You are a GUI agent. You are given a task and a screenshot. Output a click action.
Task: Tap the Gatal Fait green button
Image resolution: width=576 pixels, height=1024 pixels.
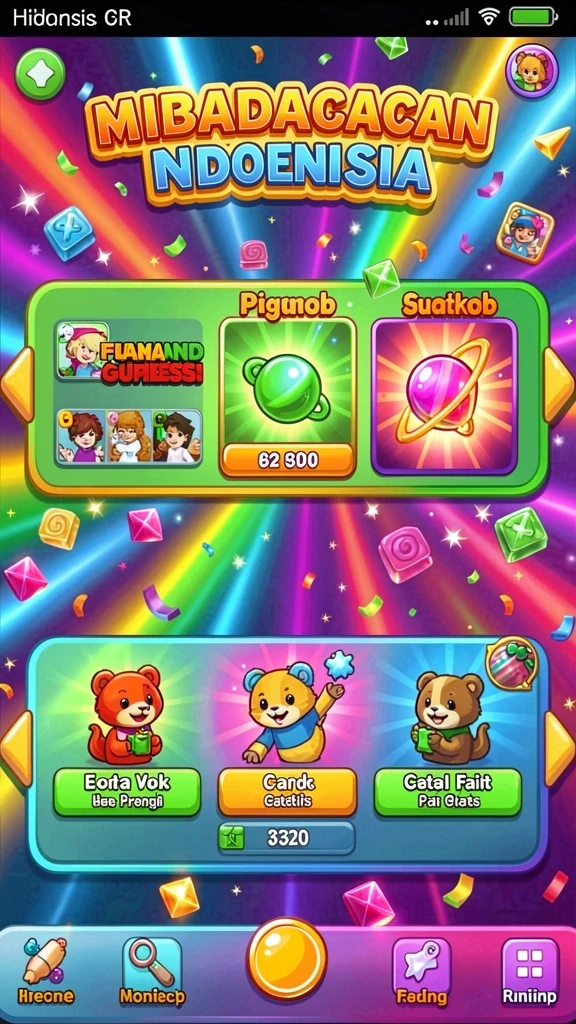coord(448,792)
